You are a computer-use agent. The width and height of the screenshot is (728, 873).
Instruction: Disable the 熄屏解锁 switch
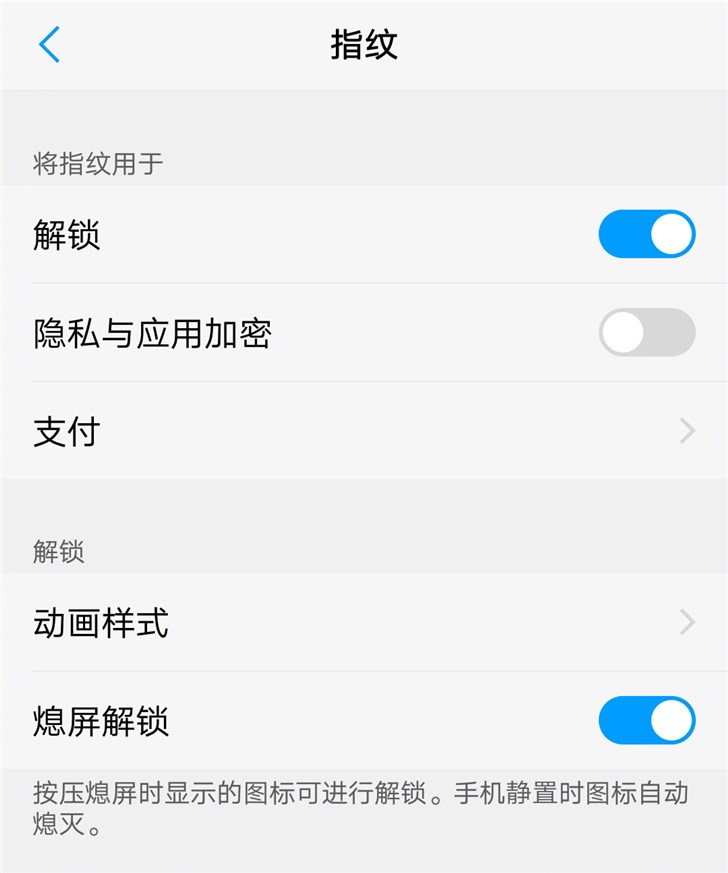pyautogui.click(x=647, y=719)
